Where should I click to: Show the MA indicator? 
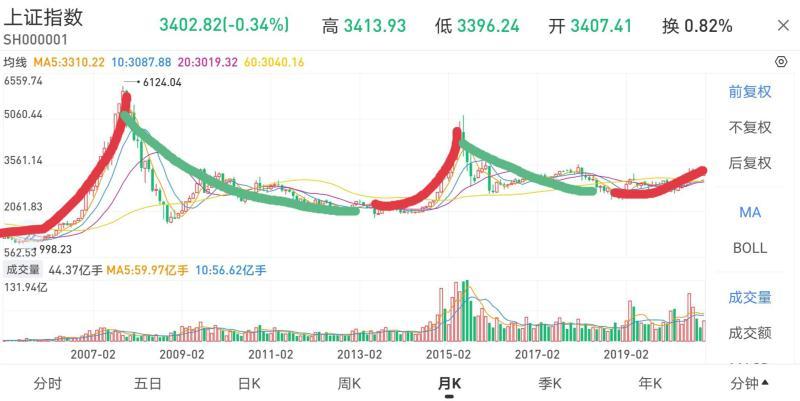pyautogui.click(x=750, y=212)
